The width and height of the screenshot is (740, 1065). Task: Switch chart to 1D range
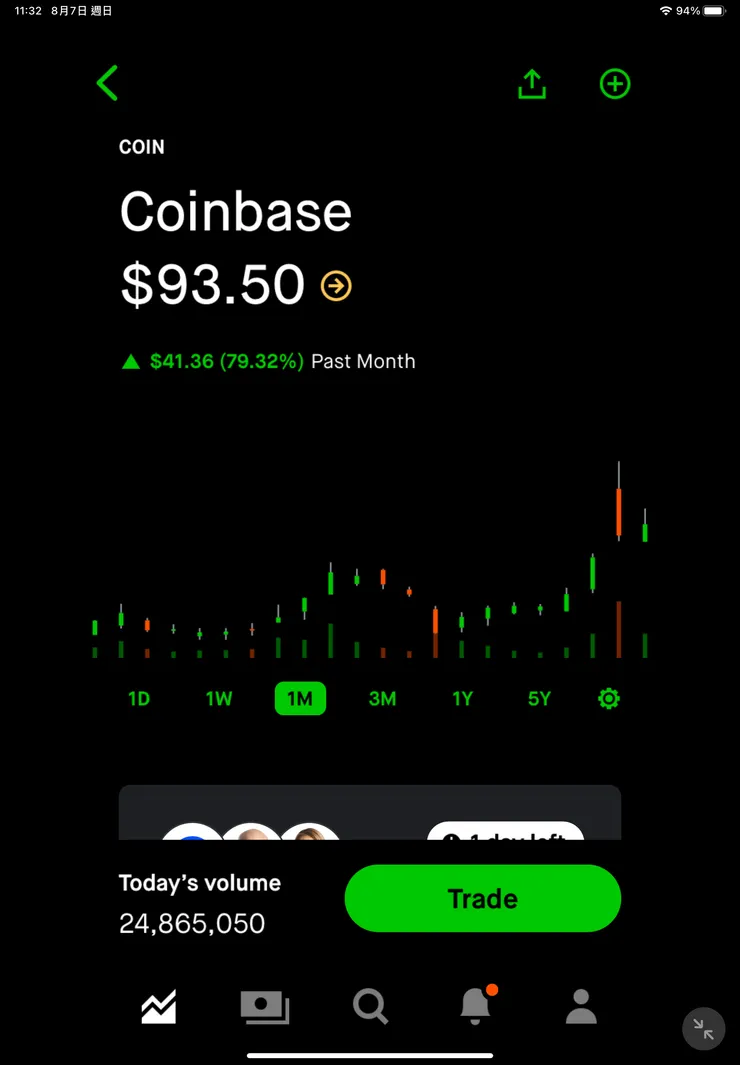(139, 698)
